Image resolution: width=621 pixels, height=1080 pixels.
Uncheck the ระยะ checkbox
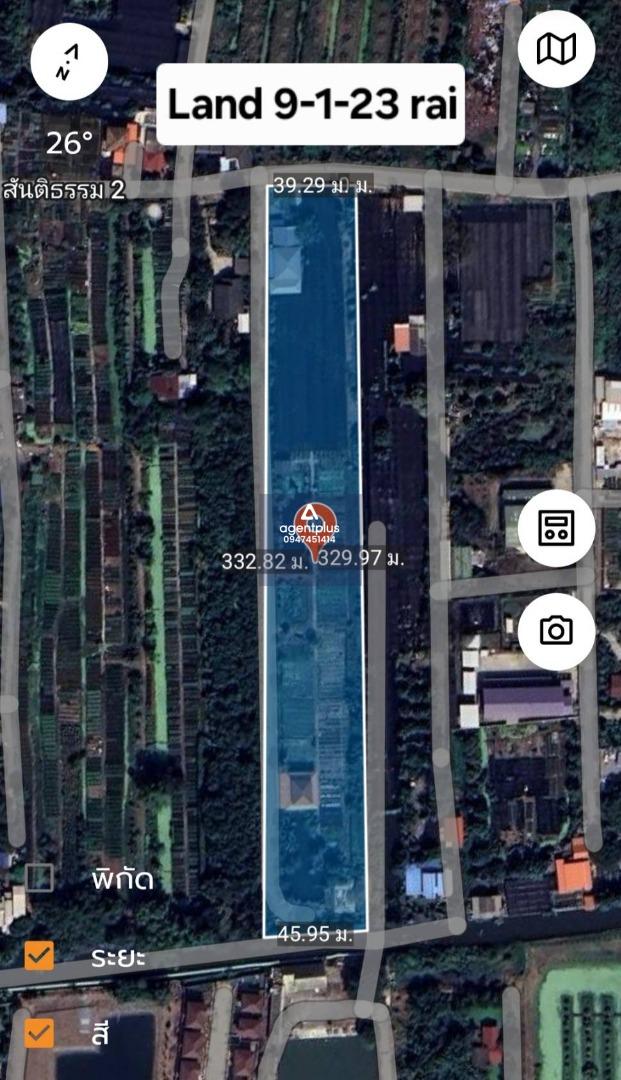click(39, 956)
